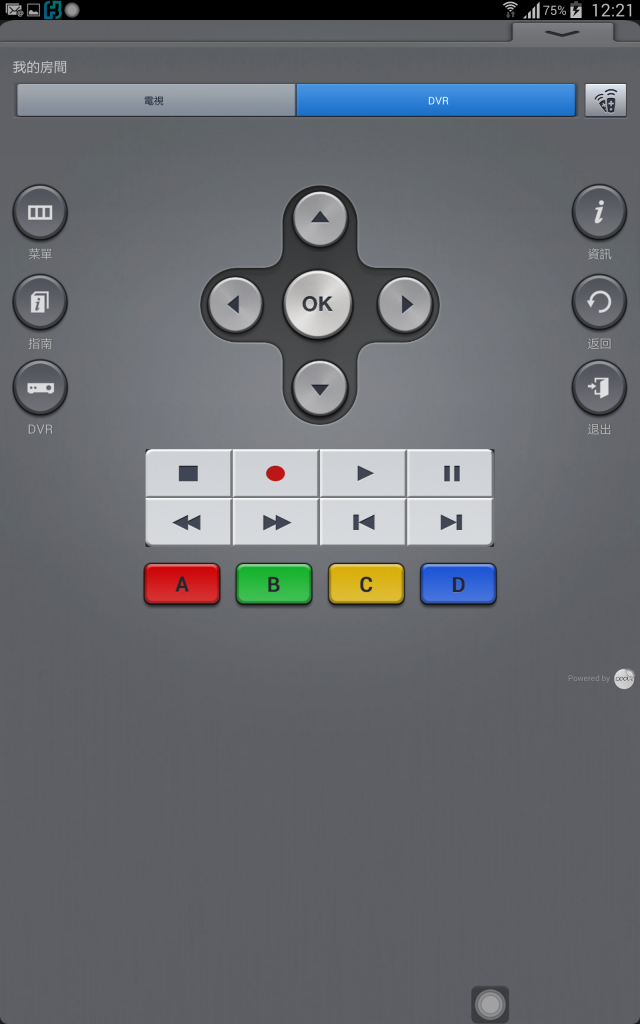Open the remote settings icon beside DVR
The width and height of the screenshot is (640, 1024).
click(x=605, y=100)
